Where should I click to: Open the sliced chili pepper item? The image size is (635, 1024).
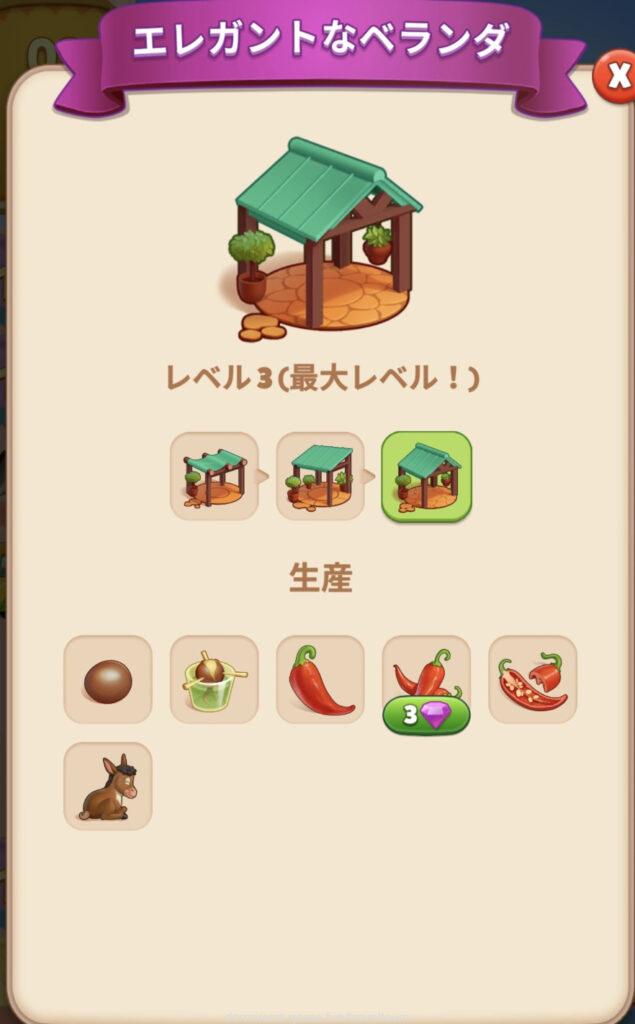point(532,680)
